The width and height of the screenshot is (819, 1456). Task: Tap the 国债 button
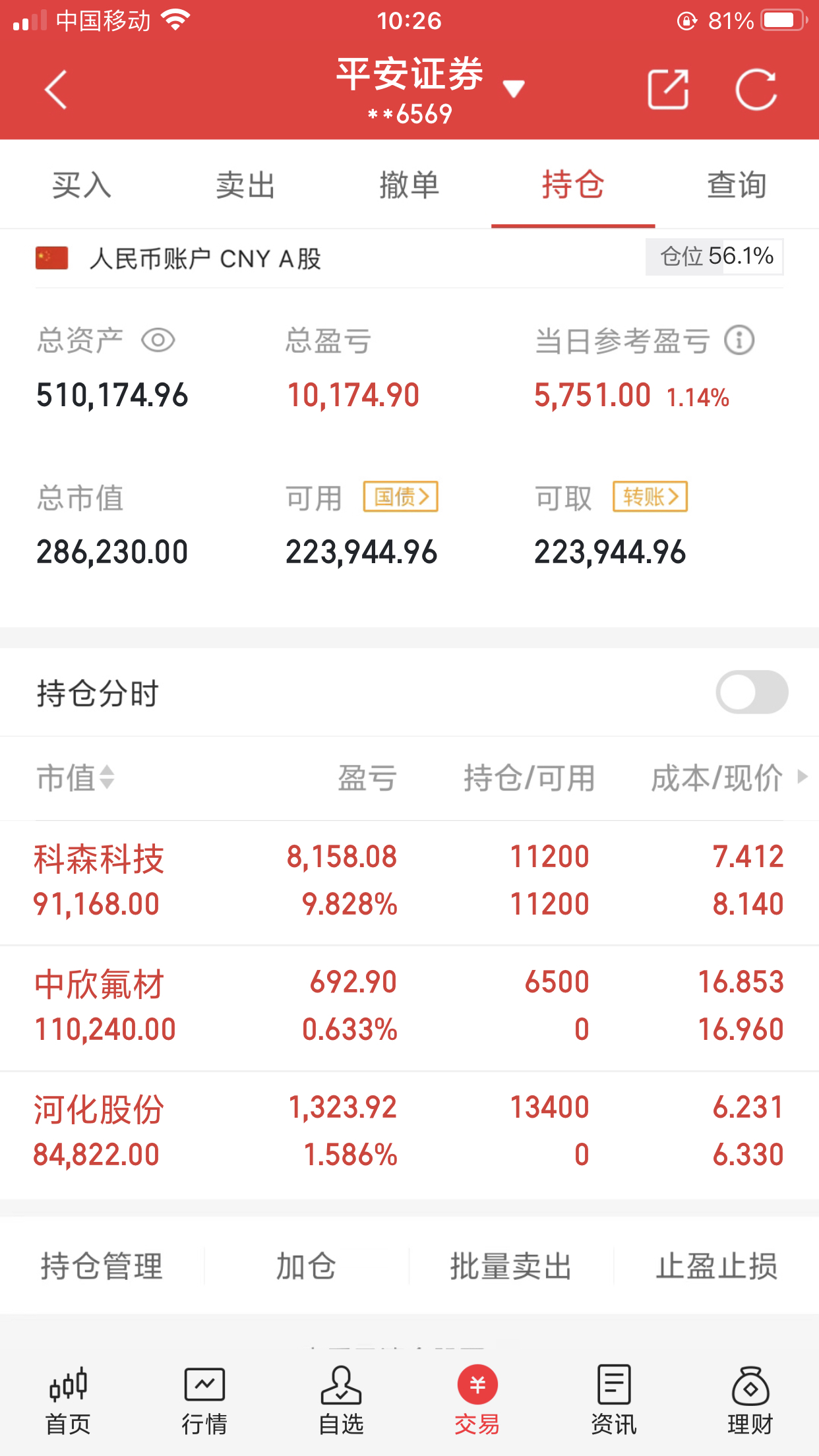coord(401,497)
